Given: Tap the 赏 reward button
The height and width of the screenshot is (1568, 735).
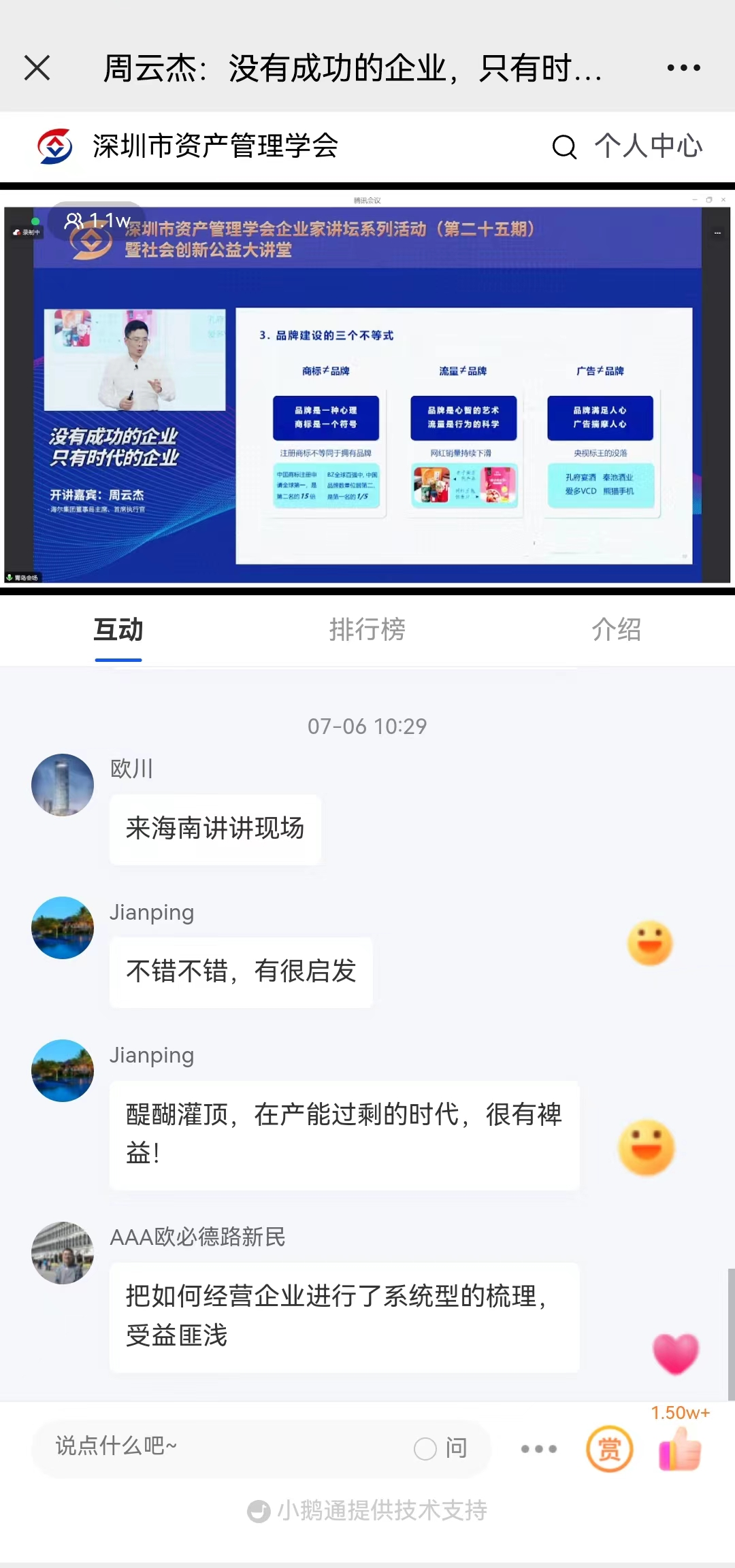Looking at the screenshot, I should [610, 1449].
